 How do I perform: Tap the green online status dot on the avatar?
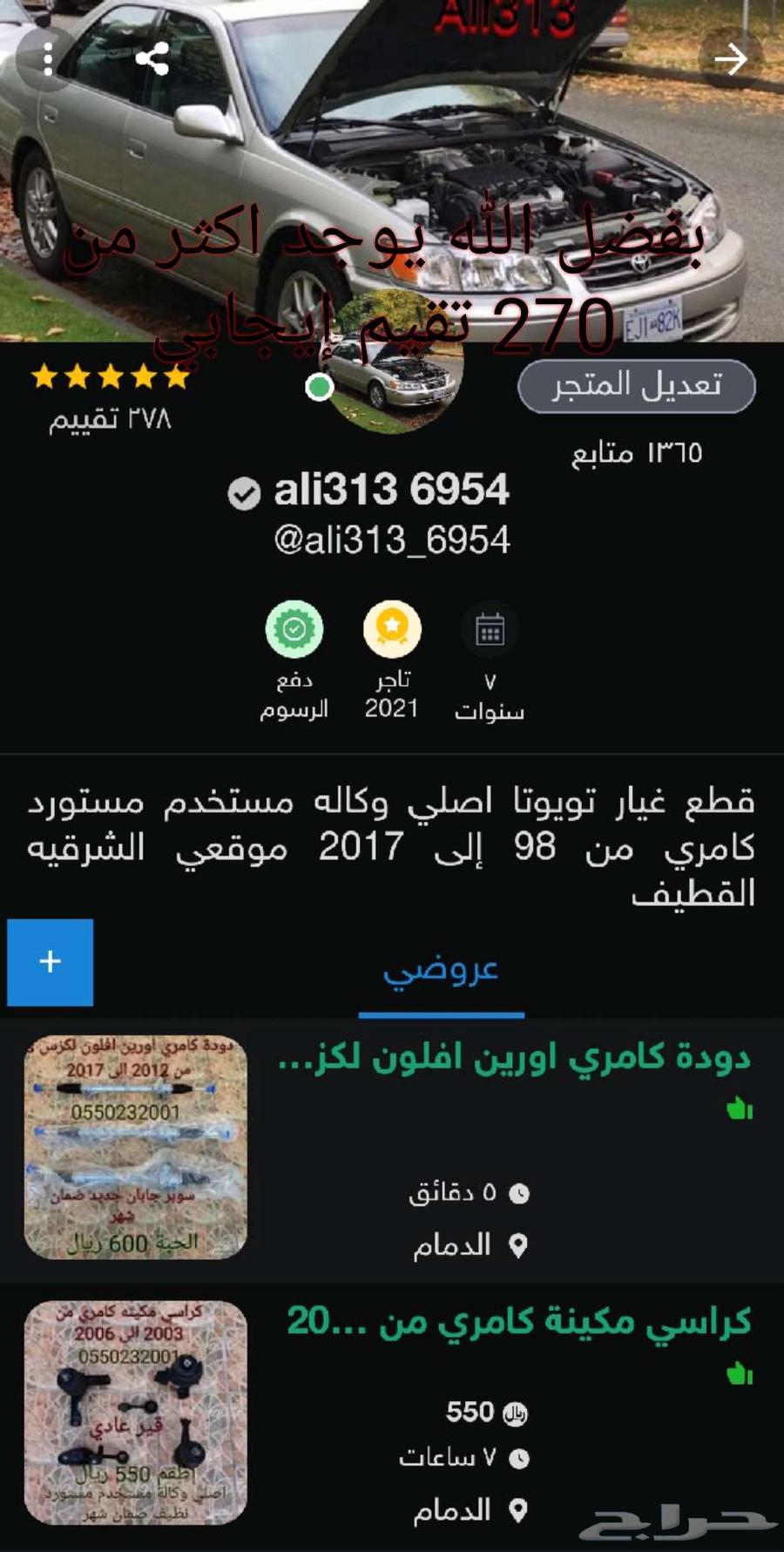[321, 388]
